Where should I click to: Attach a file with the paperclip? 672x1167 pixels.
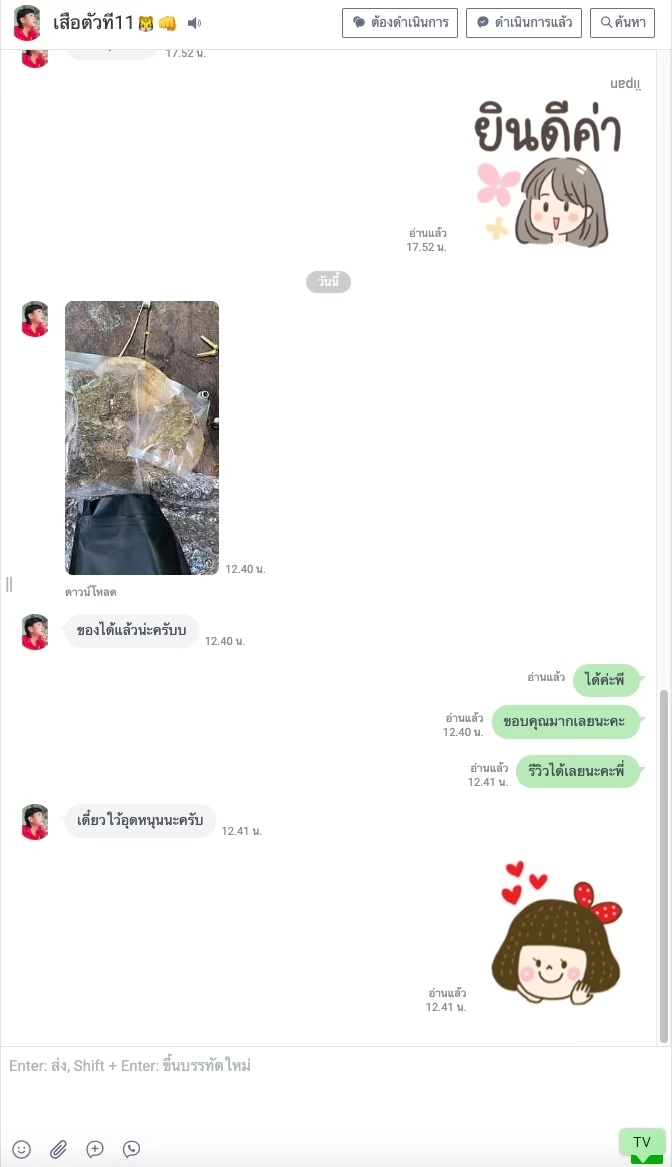coord(58,1149)
